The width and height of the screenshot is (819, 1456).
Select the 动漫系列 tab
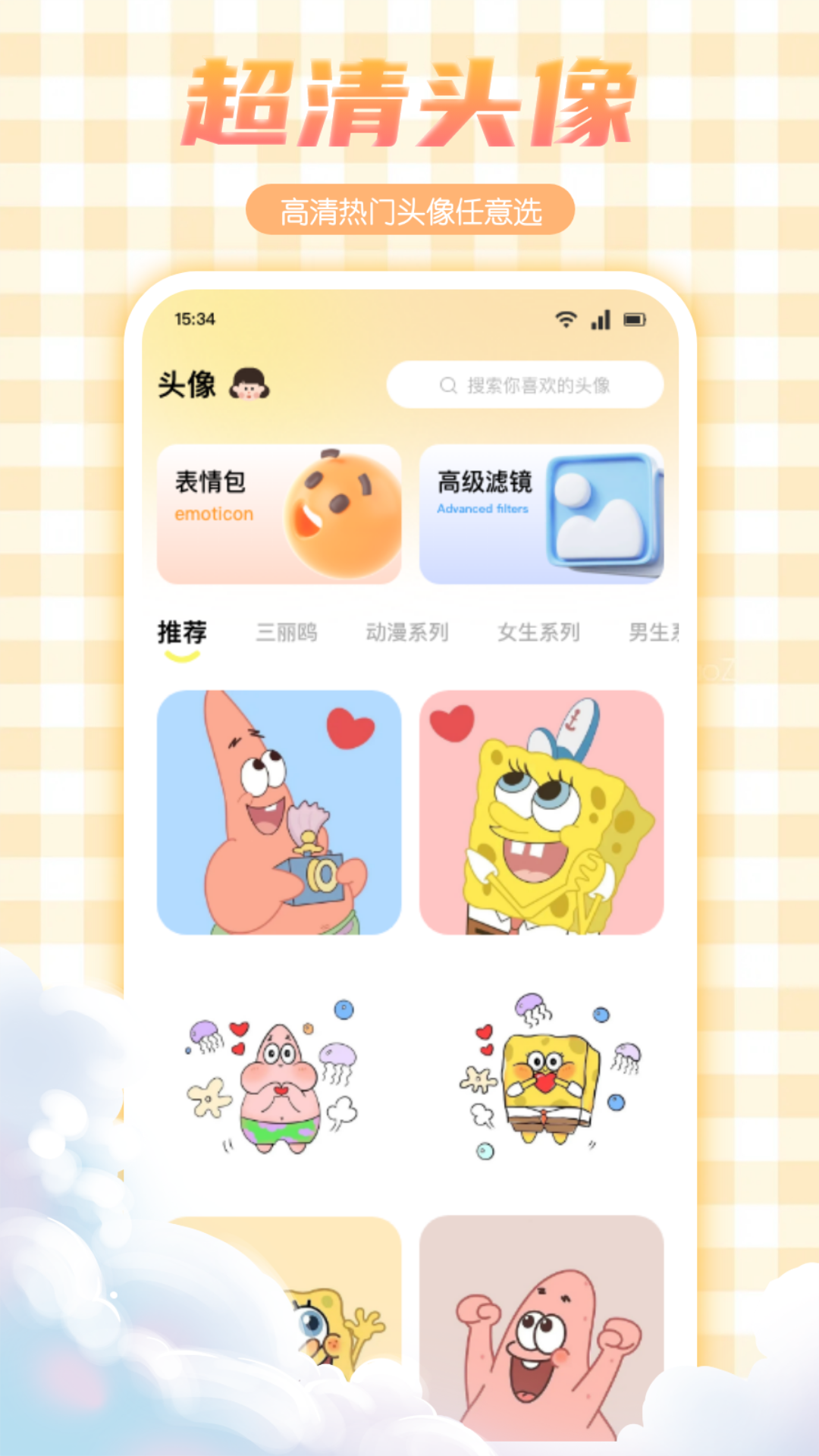point(407,631)
